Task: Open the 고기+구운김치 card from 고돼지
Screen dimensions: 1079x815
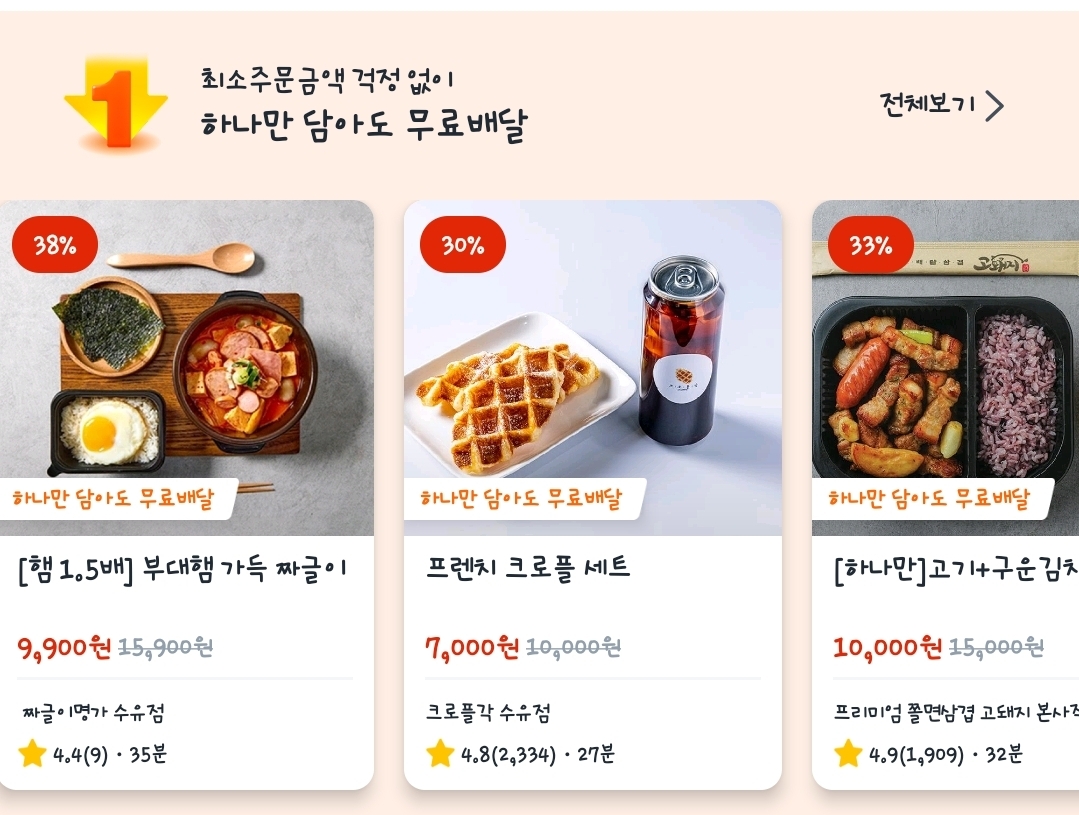Action: tap(946, 494)
